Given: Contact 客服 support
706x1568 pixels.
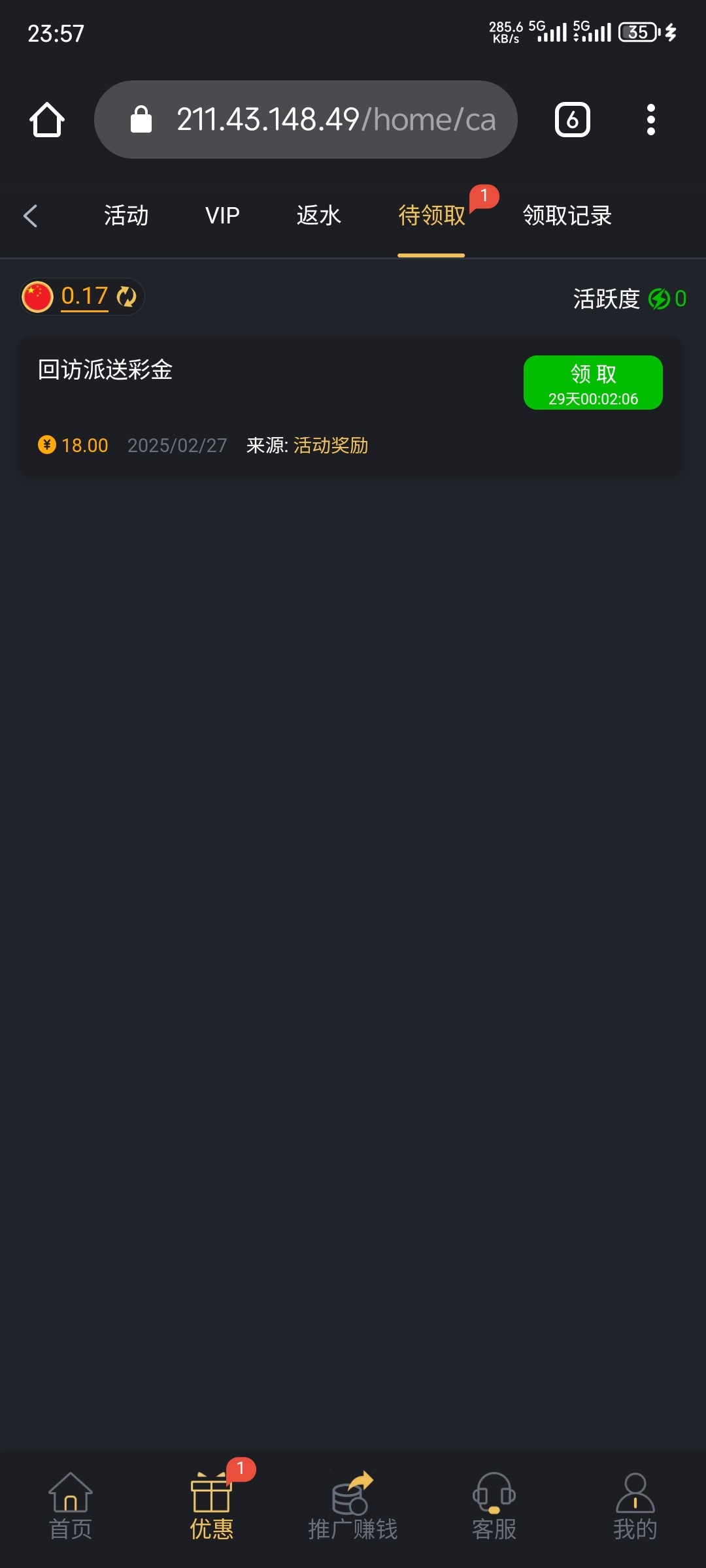Looking at the screenshot, I should pos(494,1505).
